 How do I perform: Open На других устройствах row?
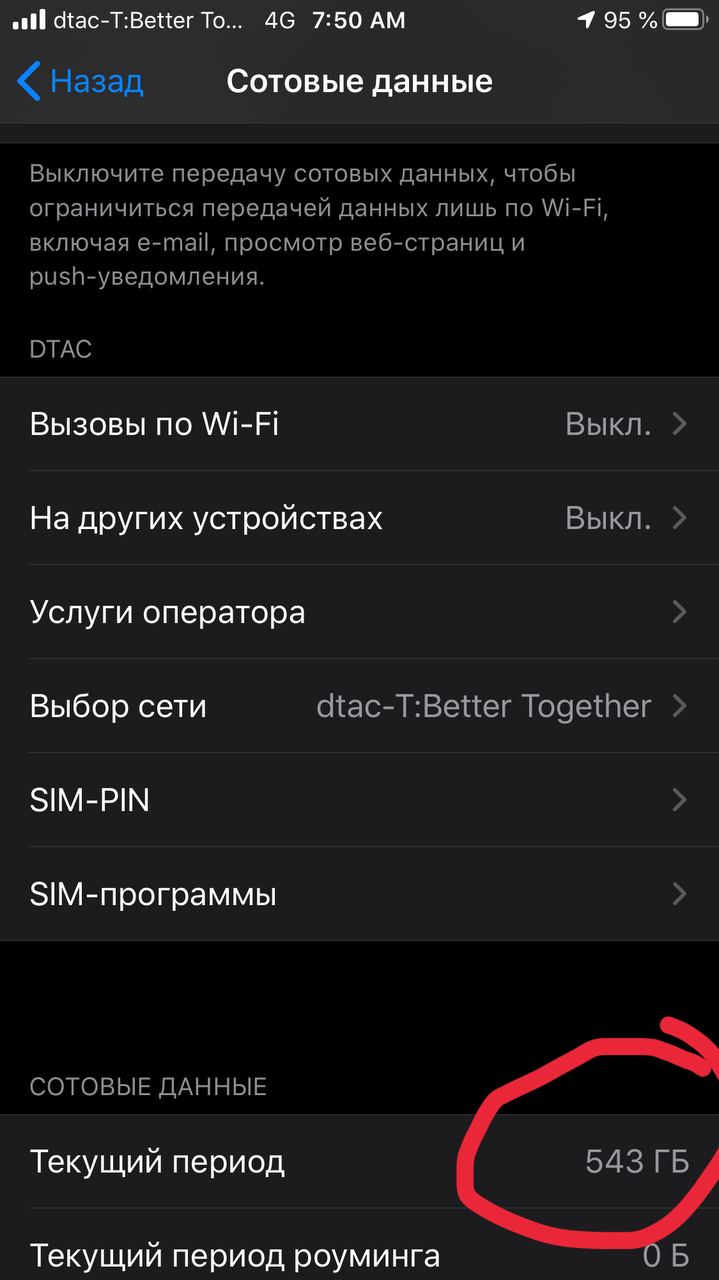(x=358, y=518)
